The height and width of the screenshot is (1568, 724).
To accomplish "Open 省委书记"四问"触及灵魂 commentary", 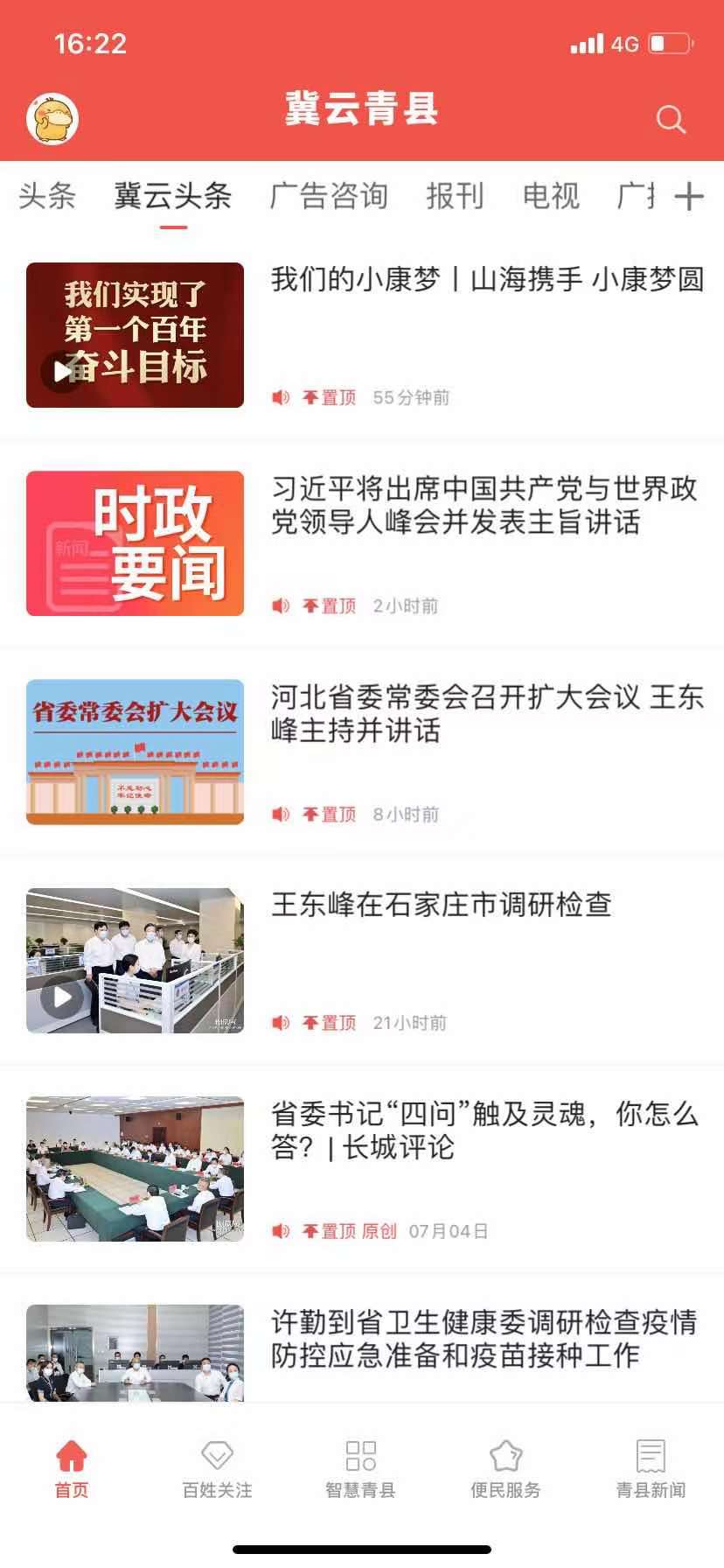I will [x=484, y=1130].
